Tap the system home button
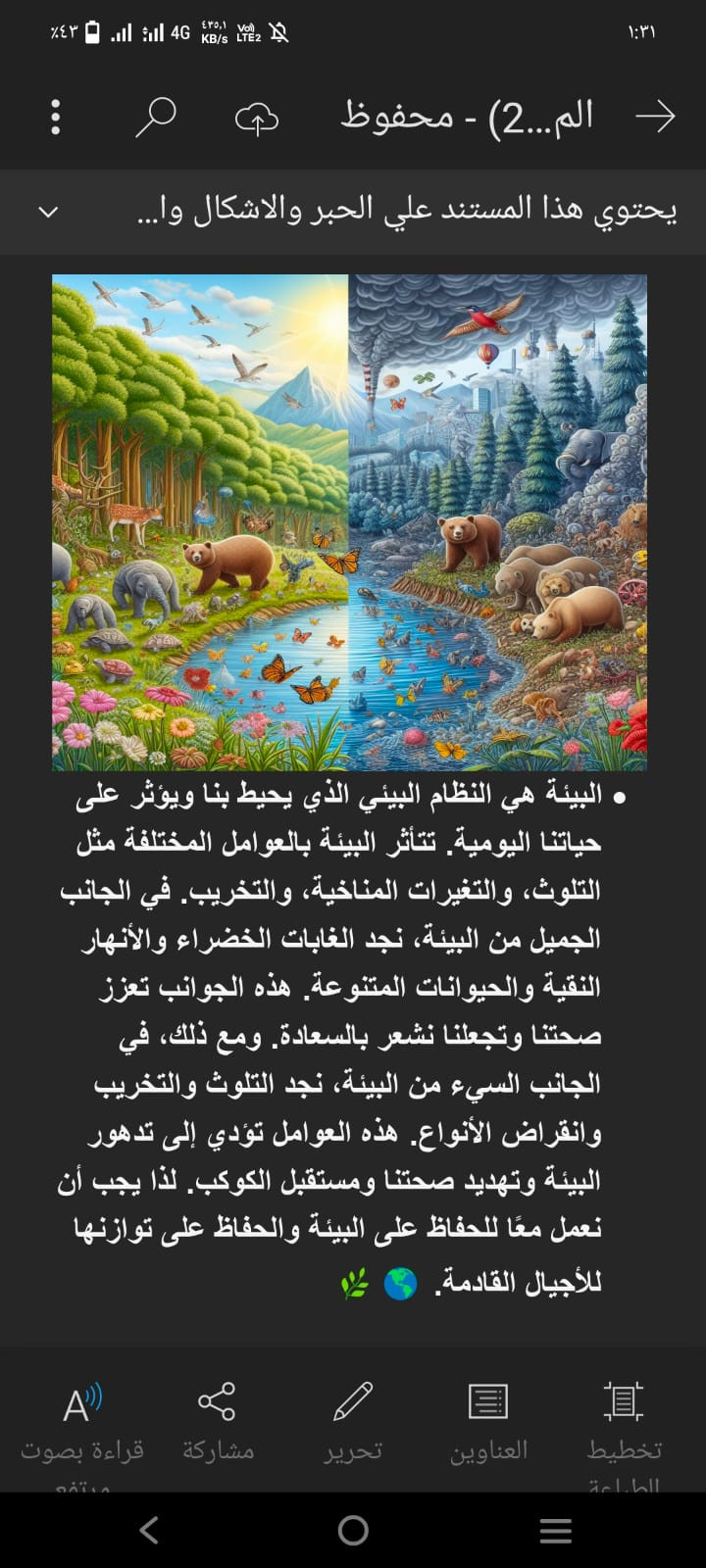This screenshot has width=706, height=1568. 353,1530
